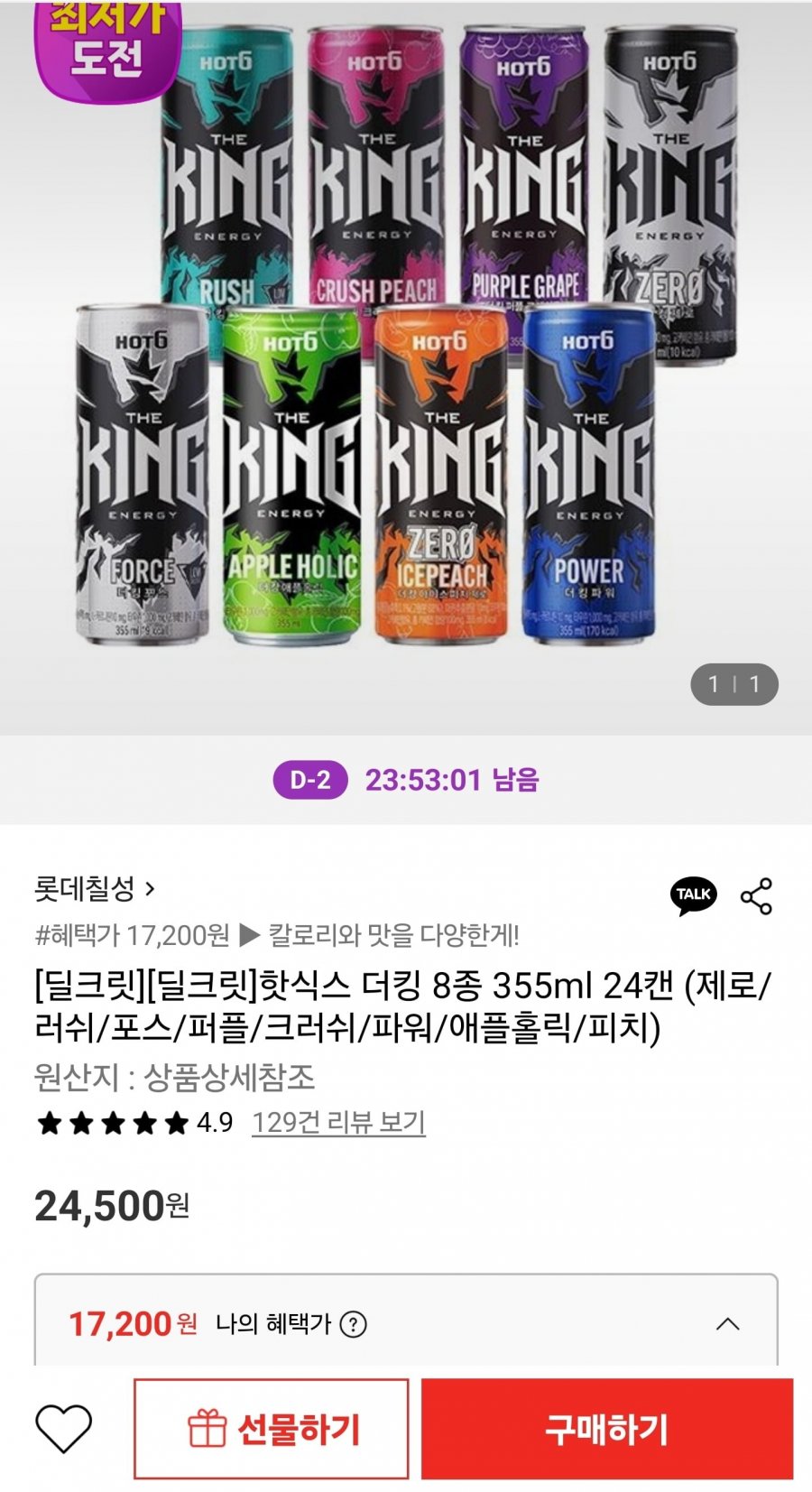The height and width of the screenshot is (1492, 812).
Task: Open the share options icon
Action: (x=756, y=896)
